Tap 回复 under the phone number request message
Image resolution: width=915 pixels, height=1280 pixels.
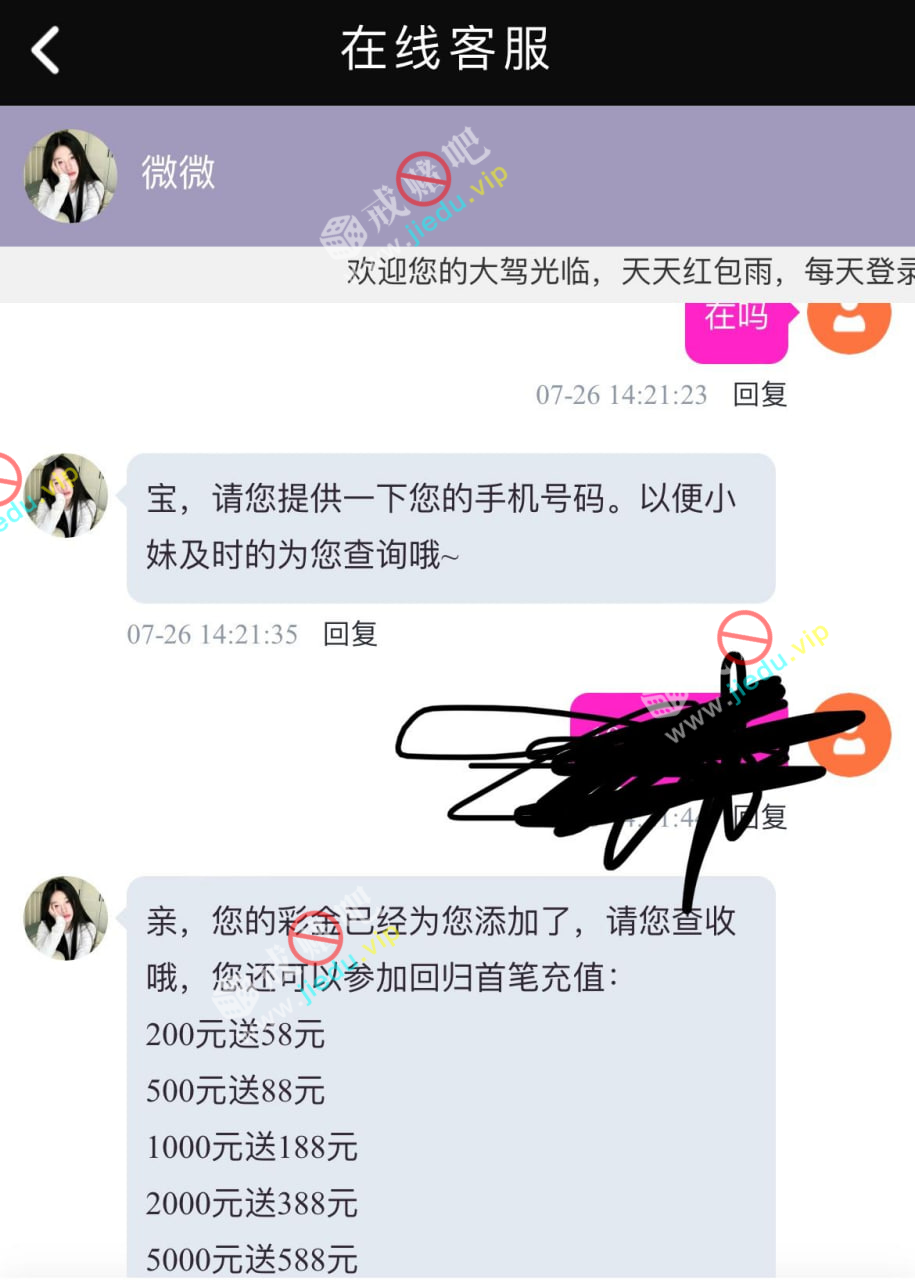350,634
